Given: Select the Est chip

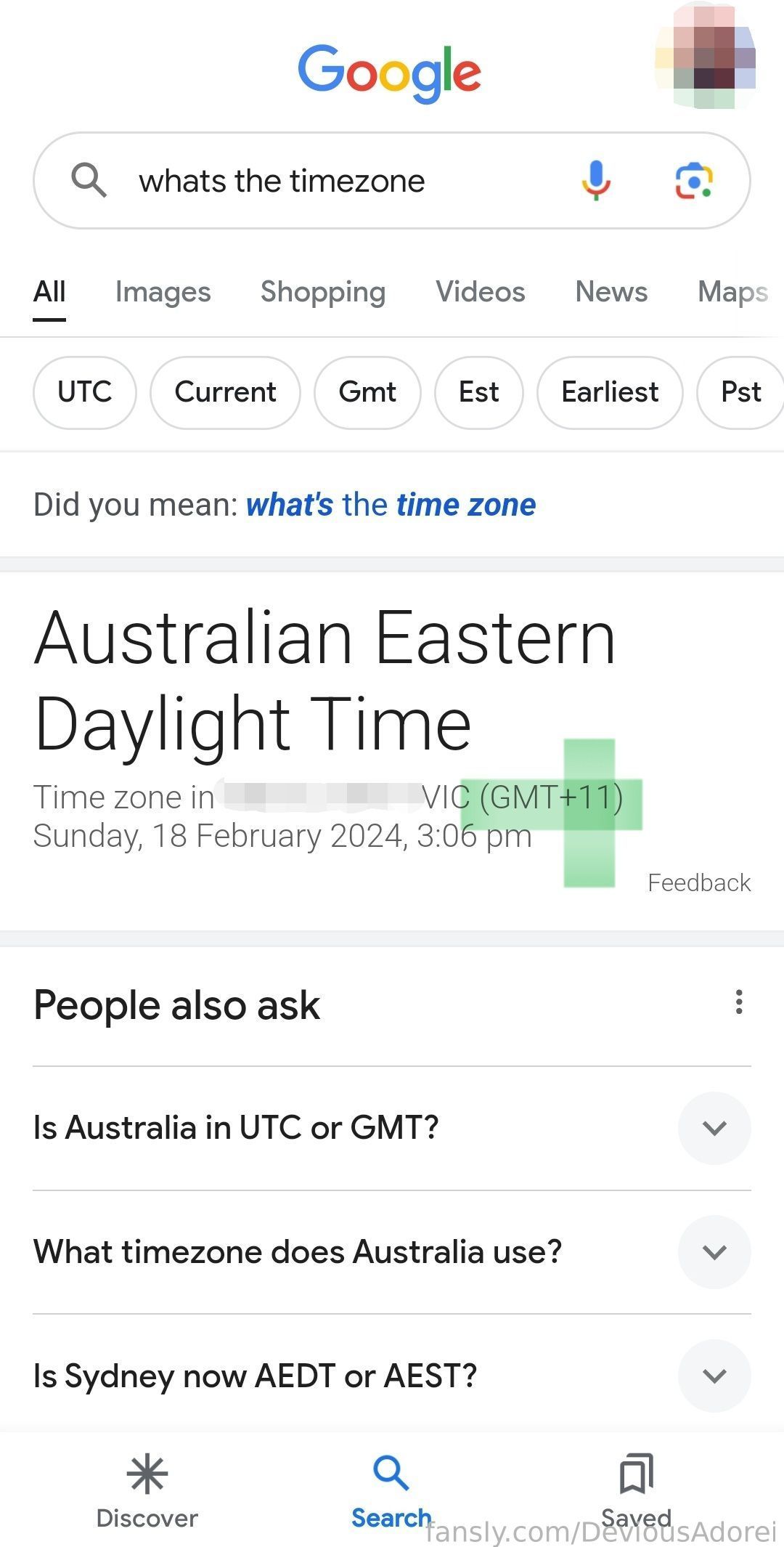Looking at the screenshot, I should tap(478, 392).
